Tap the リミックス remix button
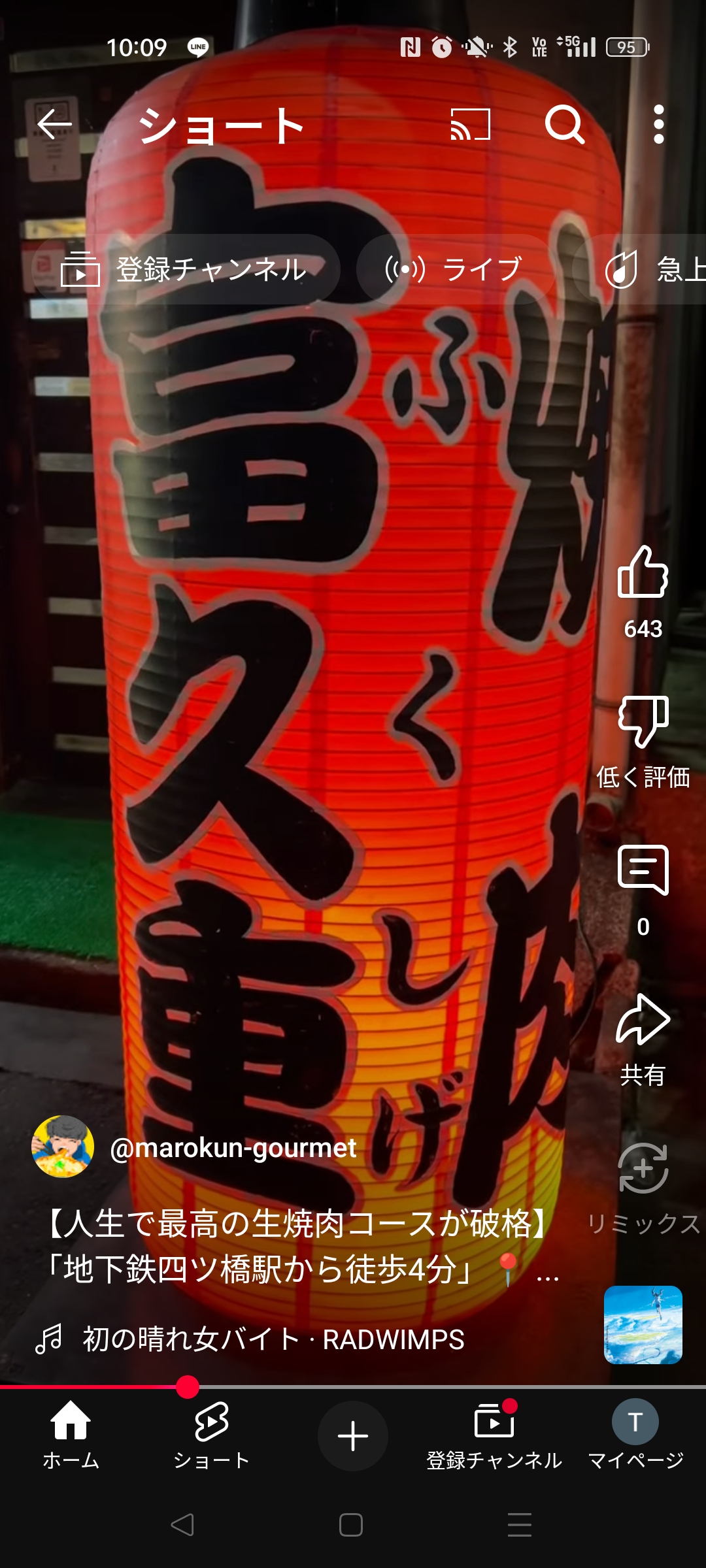 (643, 1189)
